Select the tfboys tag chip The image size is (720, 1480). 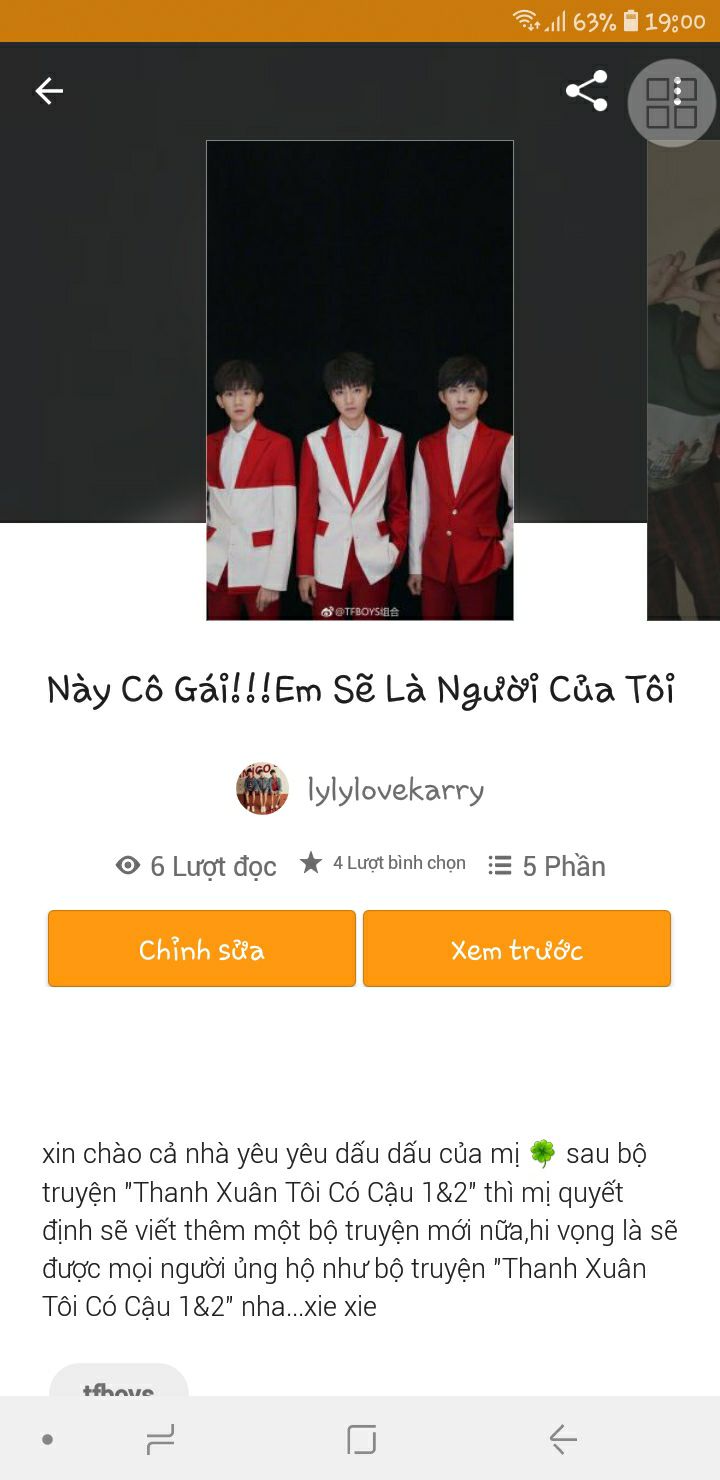tap(119, 1385)
